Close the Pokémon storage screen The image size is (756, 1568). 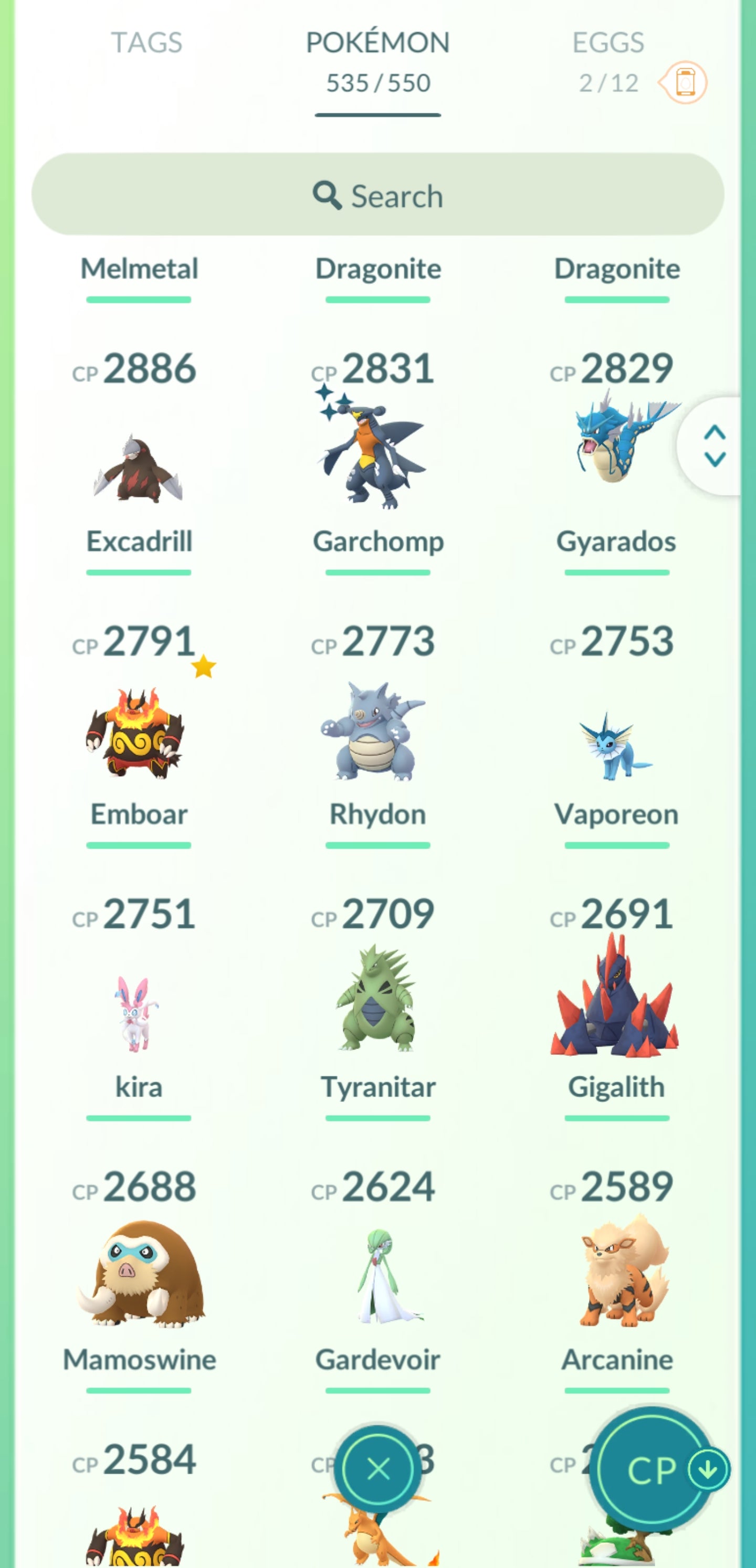pos(379,1469)
